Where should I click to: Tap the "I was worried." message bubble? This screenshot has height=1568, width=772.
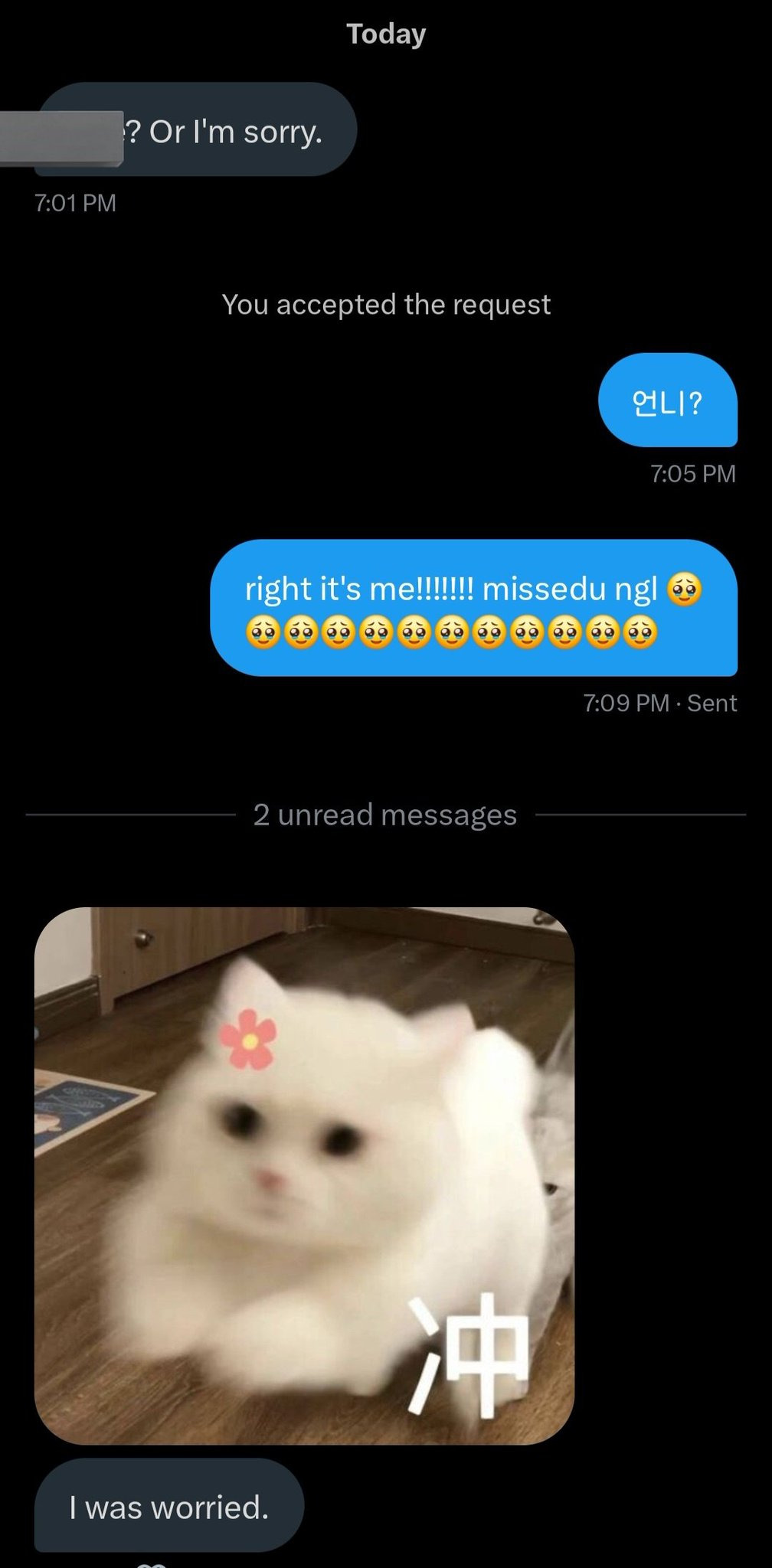tap(169, 1507)
